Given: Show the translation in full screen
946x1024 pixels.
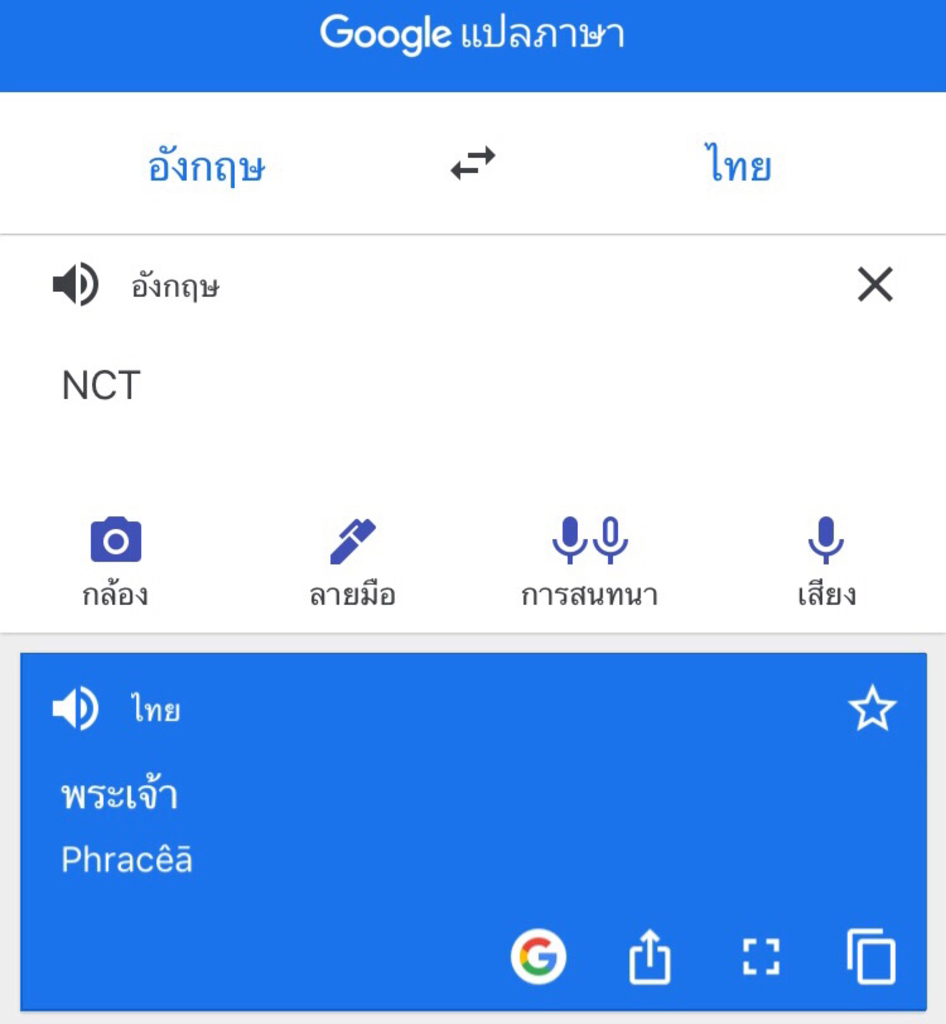Looking at the screenshot, I should click(x=761, y=957).
